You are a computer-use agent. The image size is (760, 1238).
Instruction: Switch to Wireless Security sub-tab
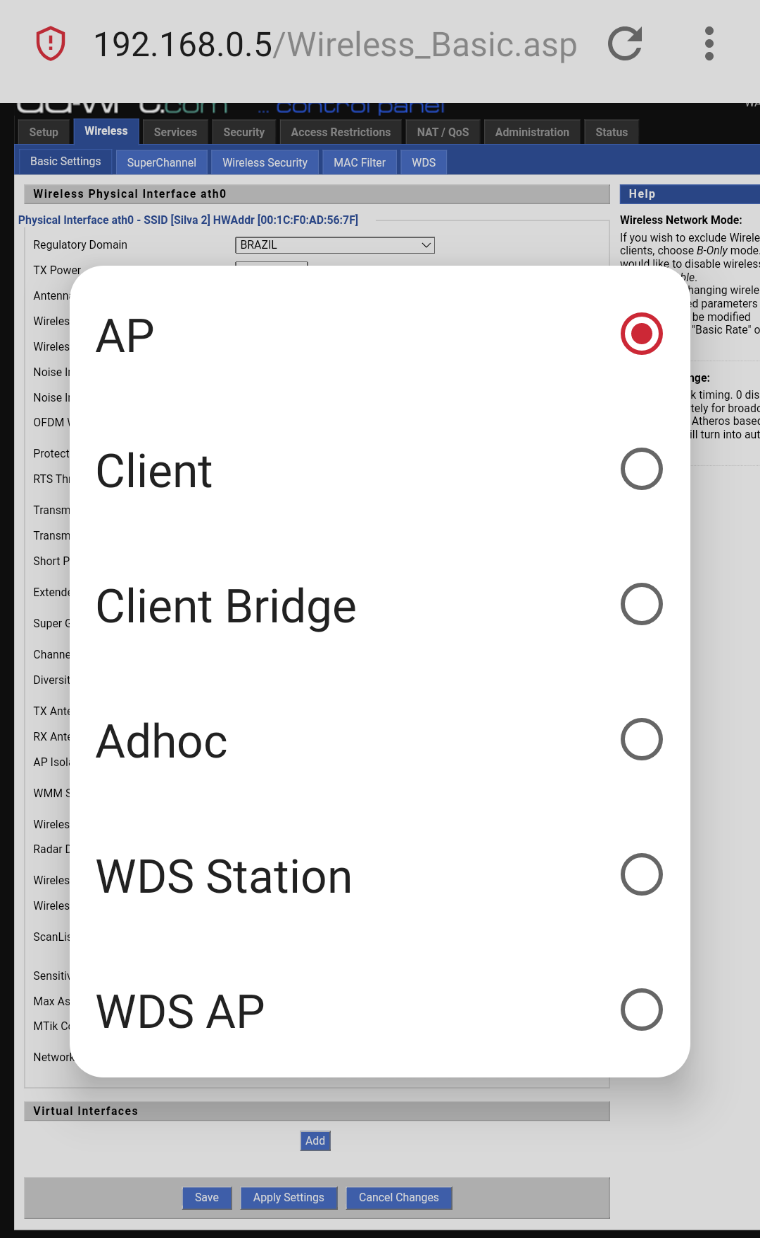(x=265, y=162)
